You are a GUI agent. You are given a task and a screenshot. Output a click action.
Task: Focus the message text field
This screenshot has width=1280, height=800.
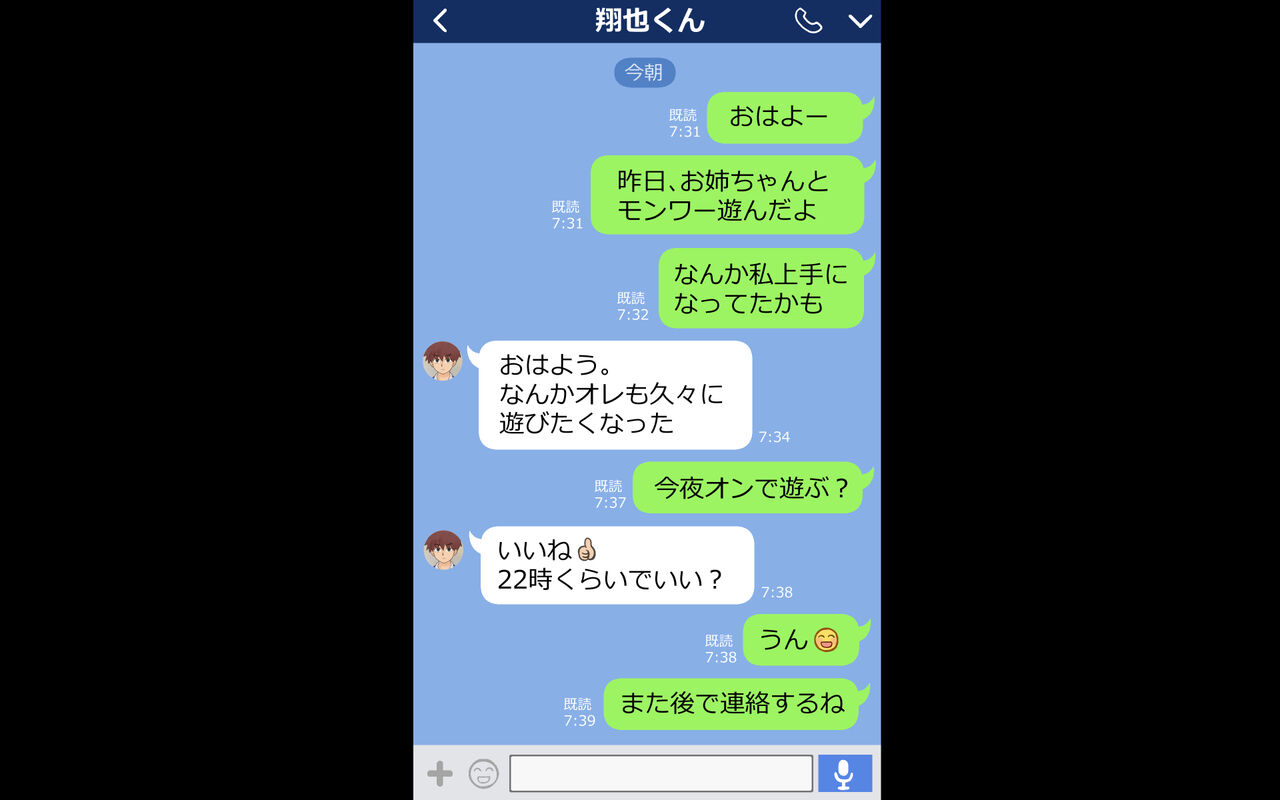tap(661, 773)
